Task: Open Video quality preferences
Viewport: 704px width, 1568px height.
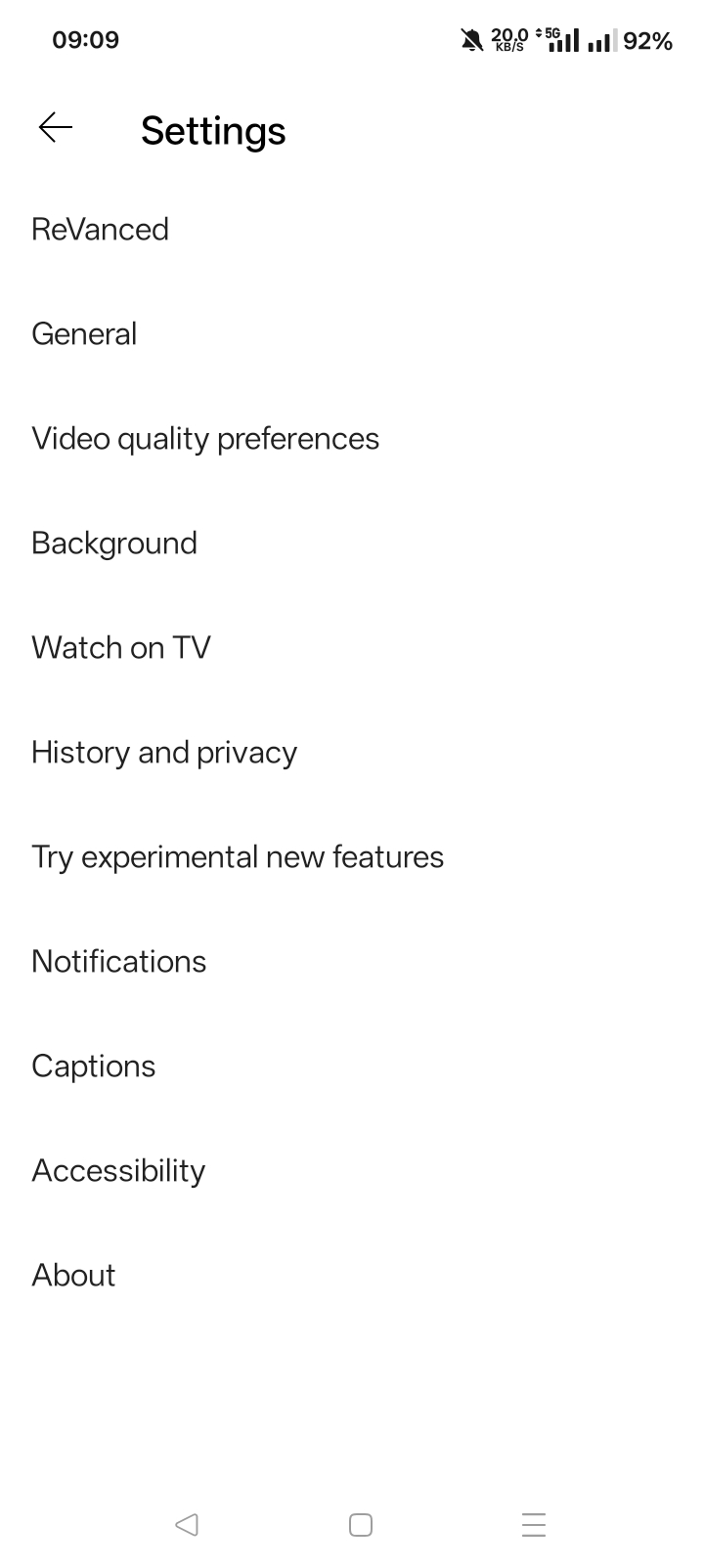Action: pyautogui.click(x=205, y=438)
